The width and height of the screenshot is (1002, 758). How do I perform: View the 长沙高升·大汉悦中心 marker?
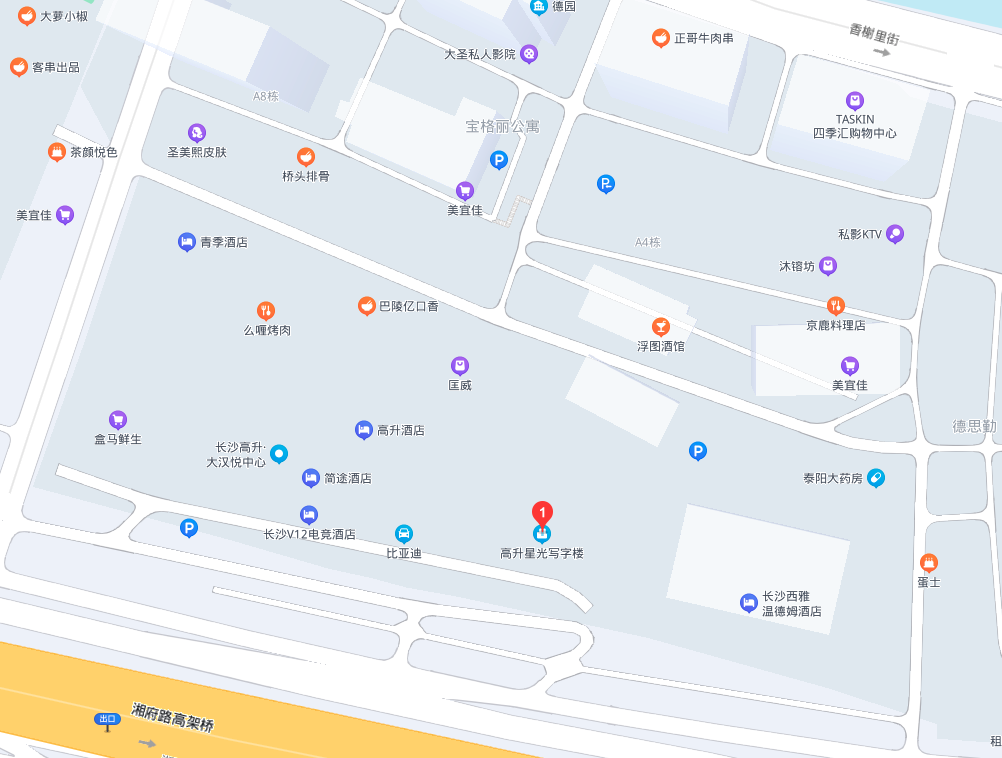point(279,454)
